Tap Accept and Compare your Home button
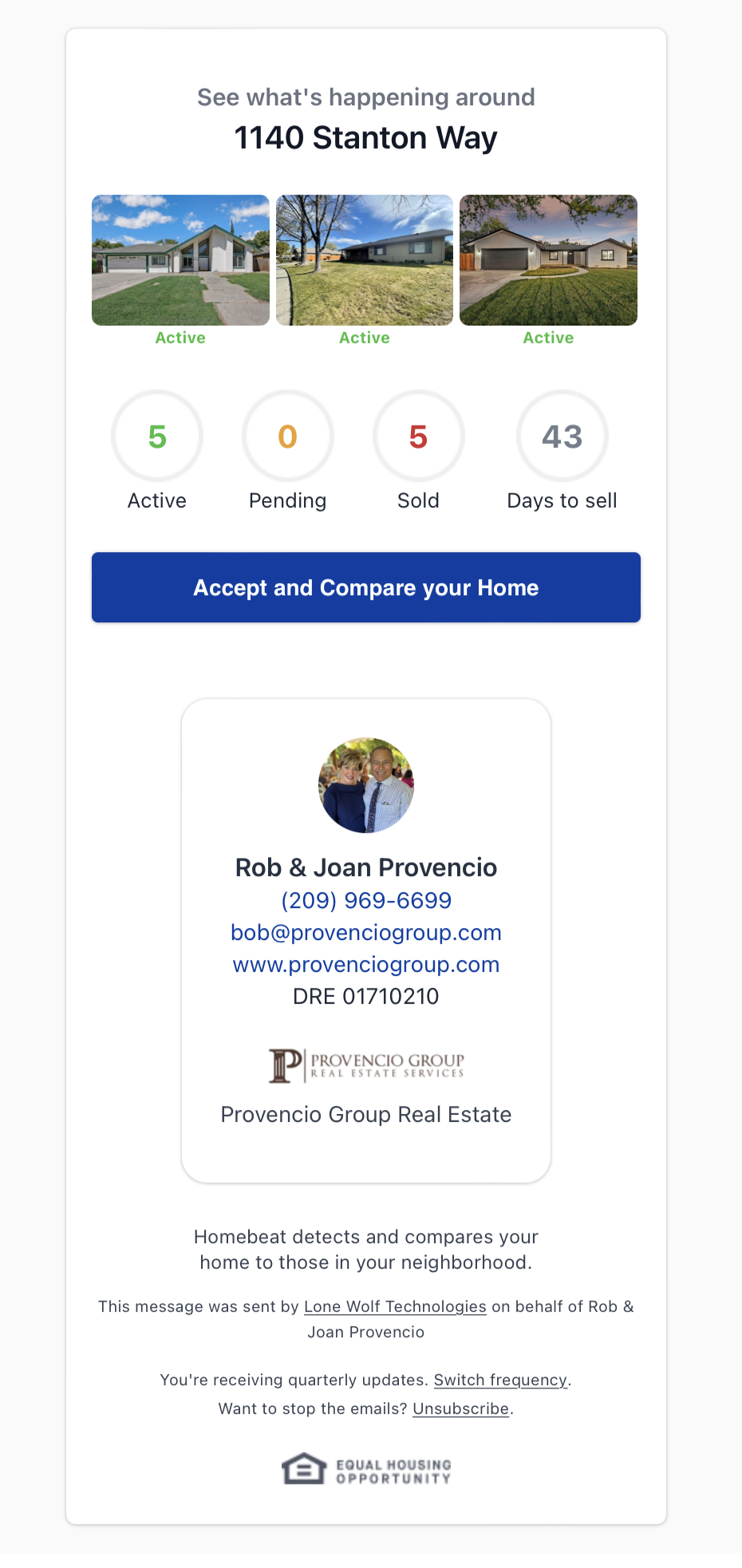The width and height of the screenshot is (742, 1568). pyautogui.click(x=366, y=587)
